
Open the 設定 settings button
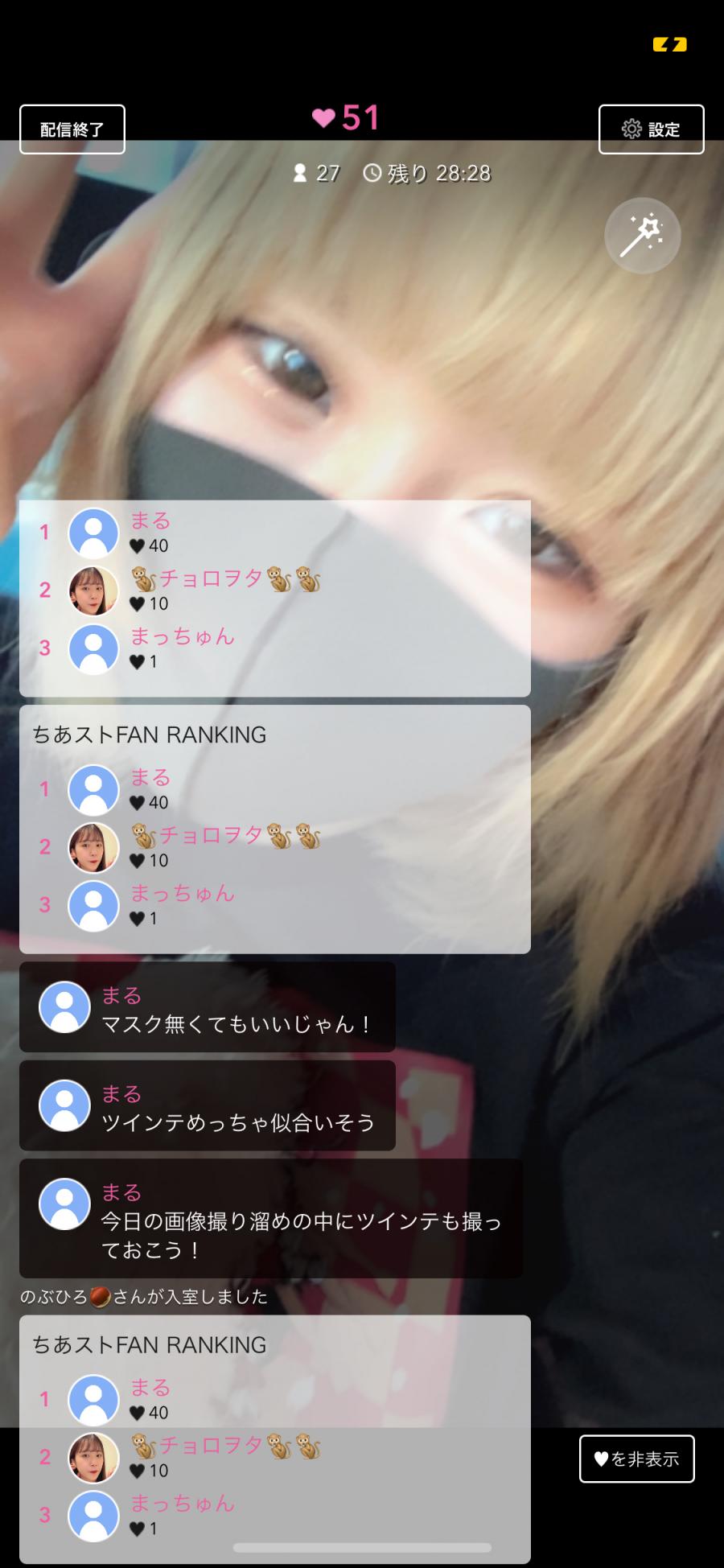[x=651, y=130]
